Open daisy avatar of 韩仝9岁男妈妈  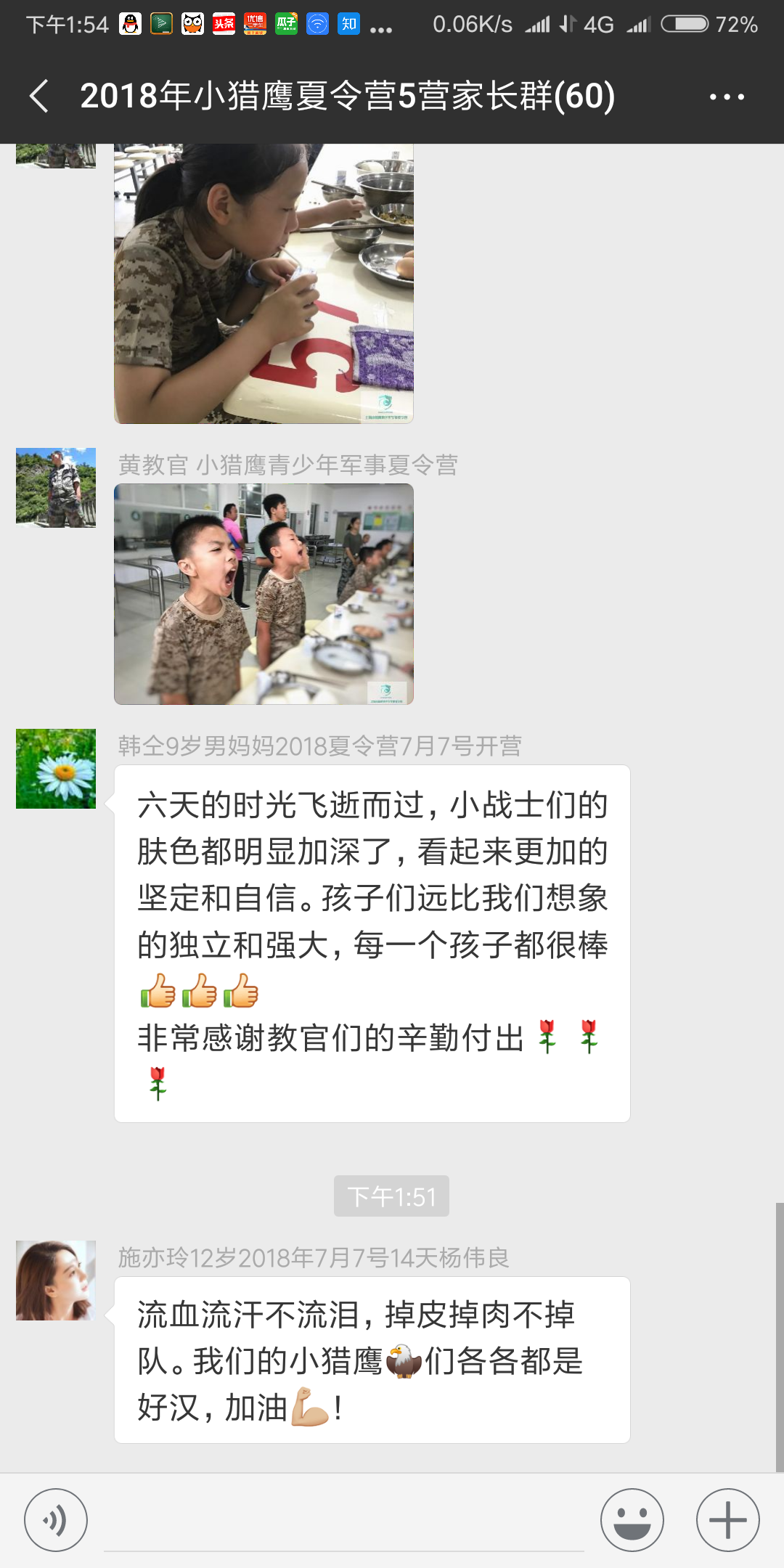56,769
